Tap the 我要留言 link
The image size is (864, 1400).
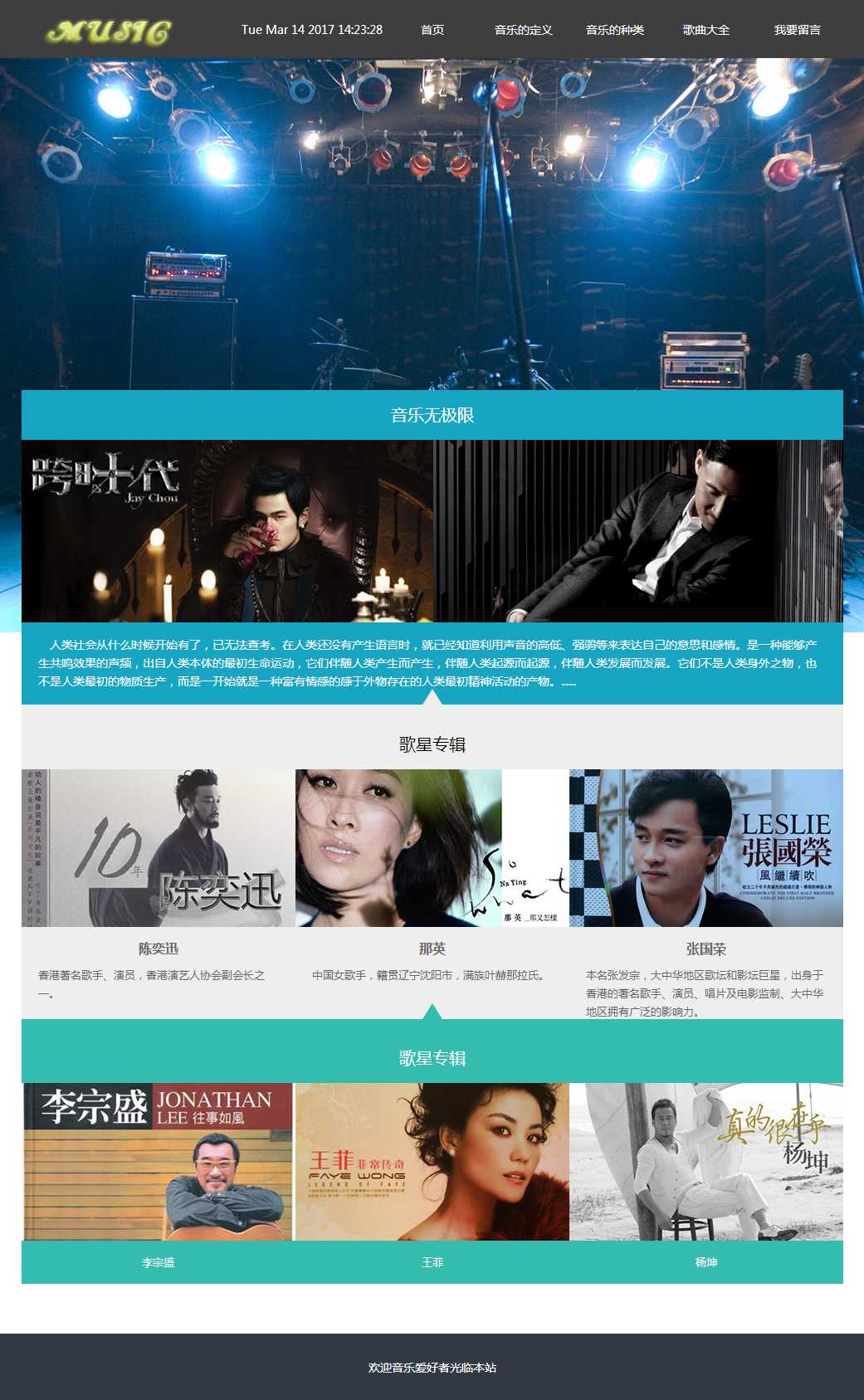tap(797, 30)
